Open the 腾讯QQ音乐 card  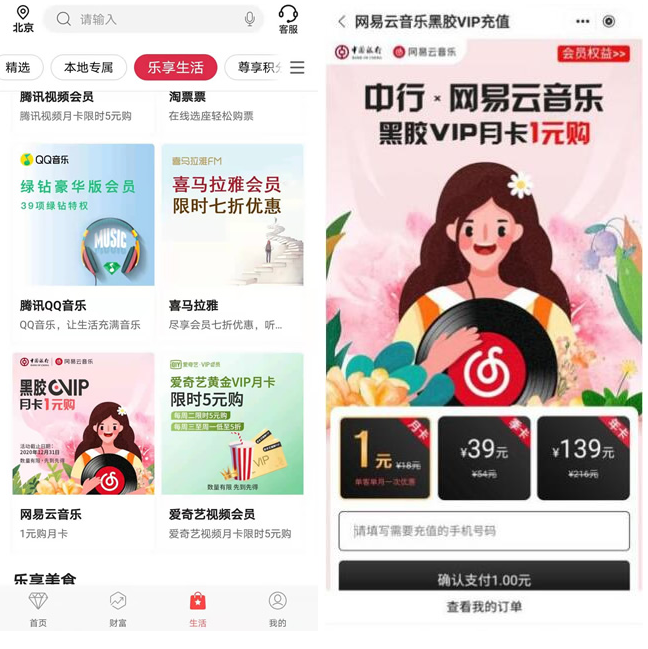[x=83, y=240]
